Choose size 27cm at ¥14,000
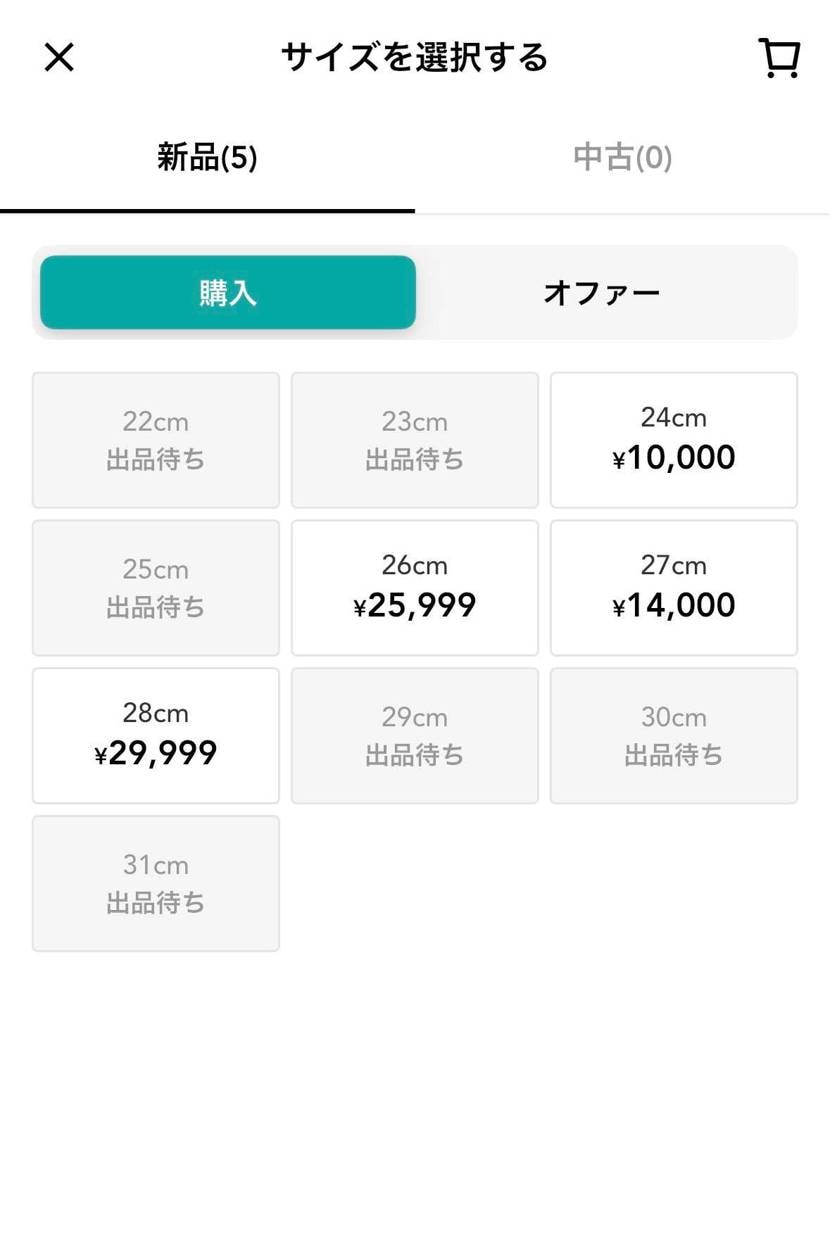Screen dimensions: 830x1233 coord(673,587)
